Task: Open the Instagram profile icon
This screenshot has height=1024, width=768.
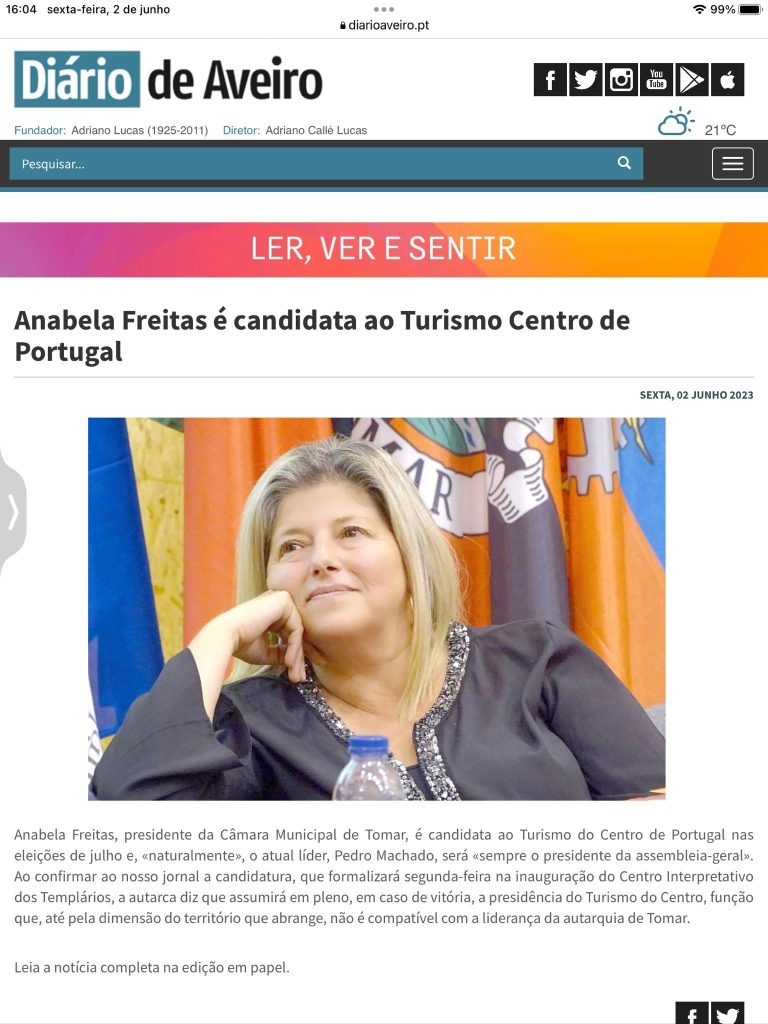Action: click(x=621, y=79)
